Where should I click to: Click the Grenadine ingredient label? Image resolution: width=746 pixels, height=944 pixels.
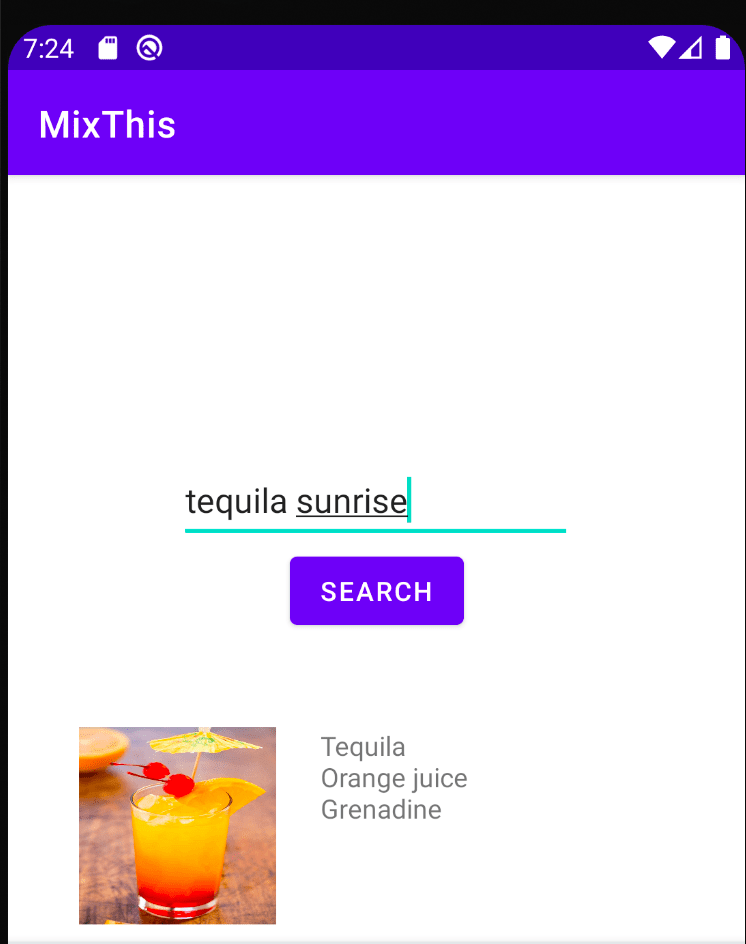point(381,810)
